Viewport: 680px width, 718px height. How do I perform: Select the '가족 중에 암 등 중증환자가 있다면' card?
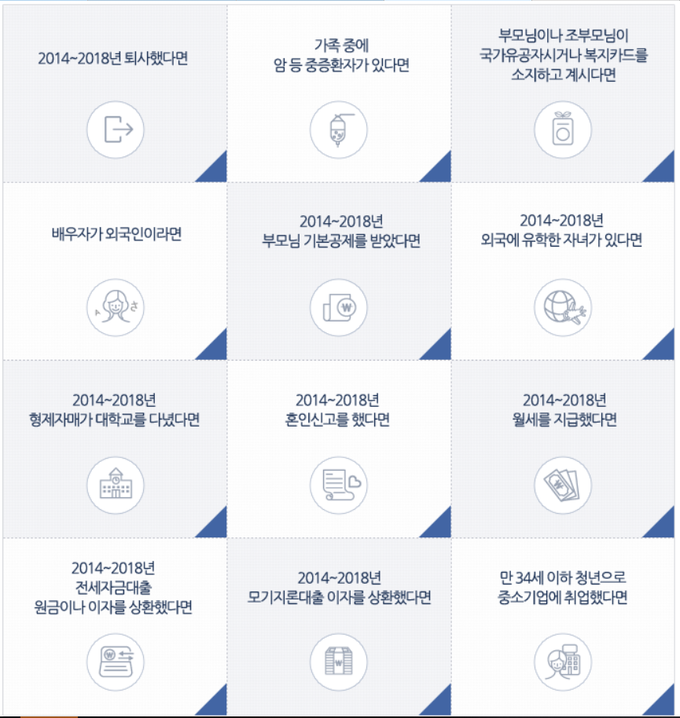pos(341,95)
